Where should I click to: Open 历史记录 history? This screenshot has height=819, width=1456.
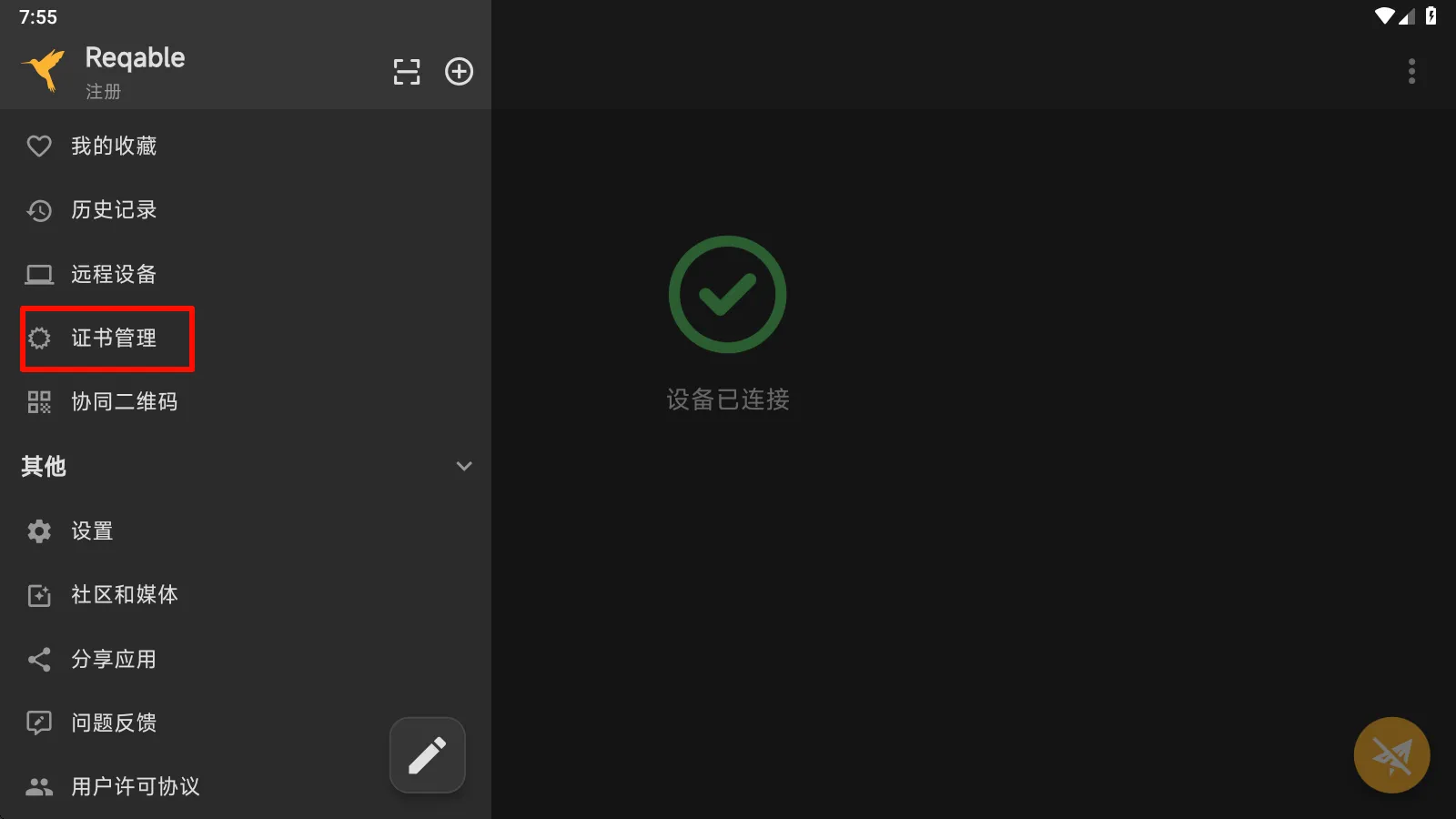114,210
